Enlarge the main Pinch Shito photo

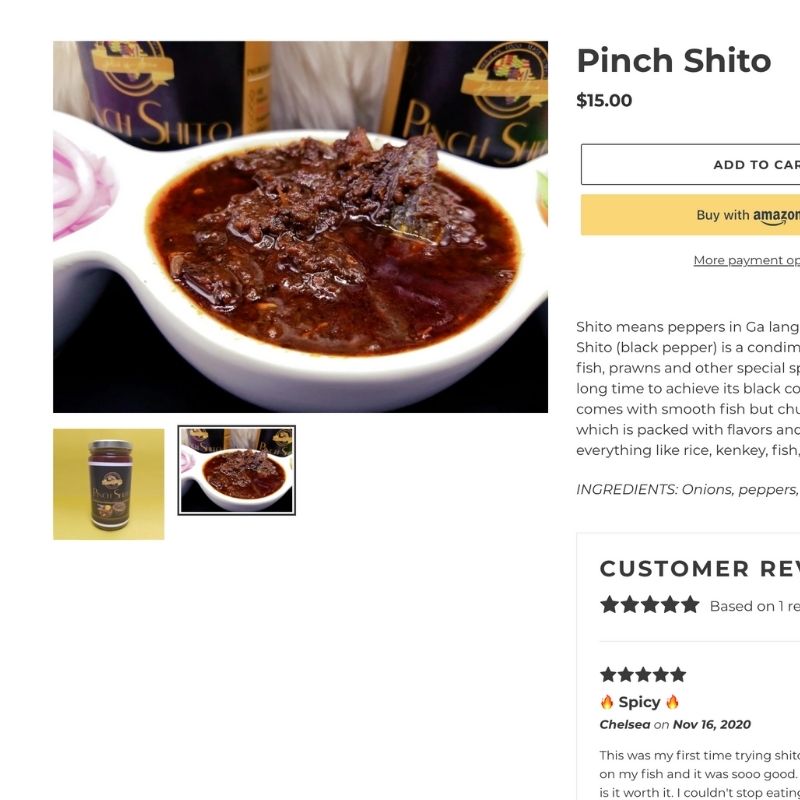pyautogui.click(x=300, y=227)
